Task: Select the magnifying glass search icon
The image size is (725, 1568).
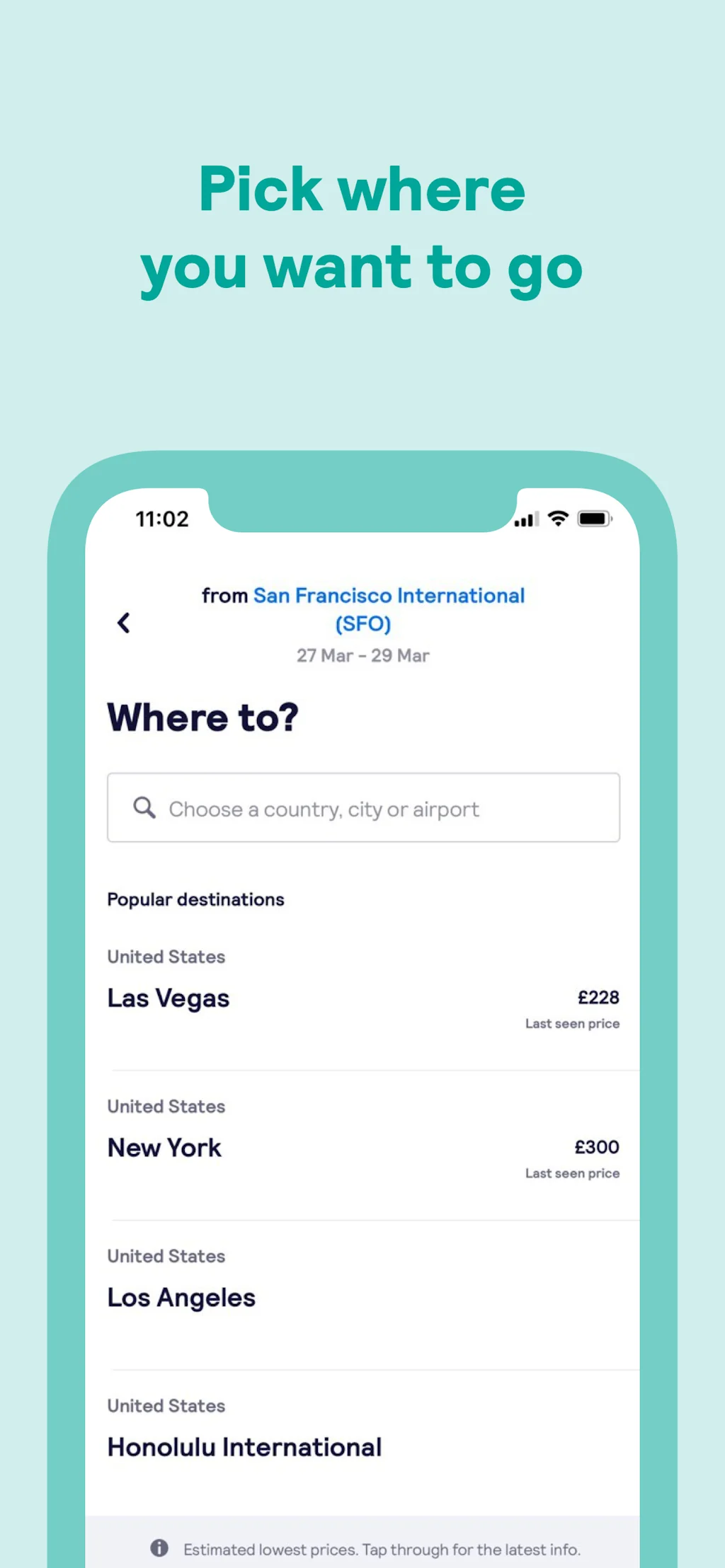Action: [144, 808]
